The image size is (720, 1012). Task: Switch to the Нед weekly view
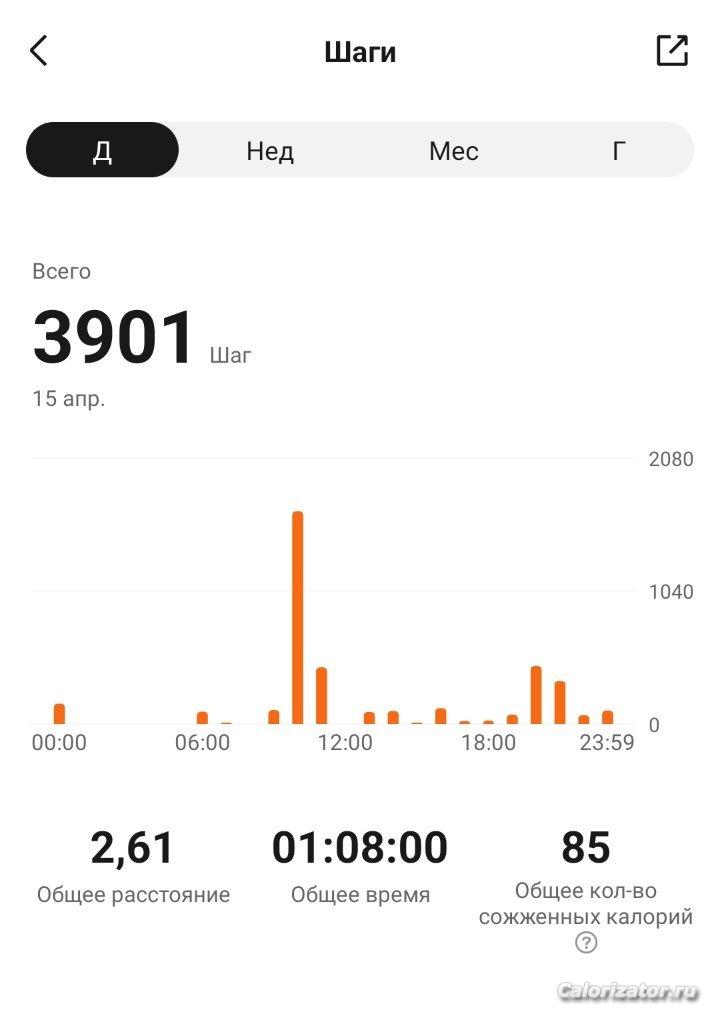point(270,151)
